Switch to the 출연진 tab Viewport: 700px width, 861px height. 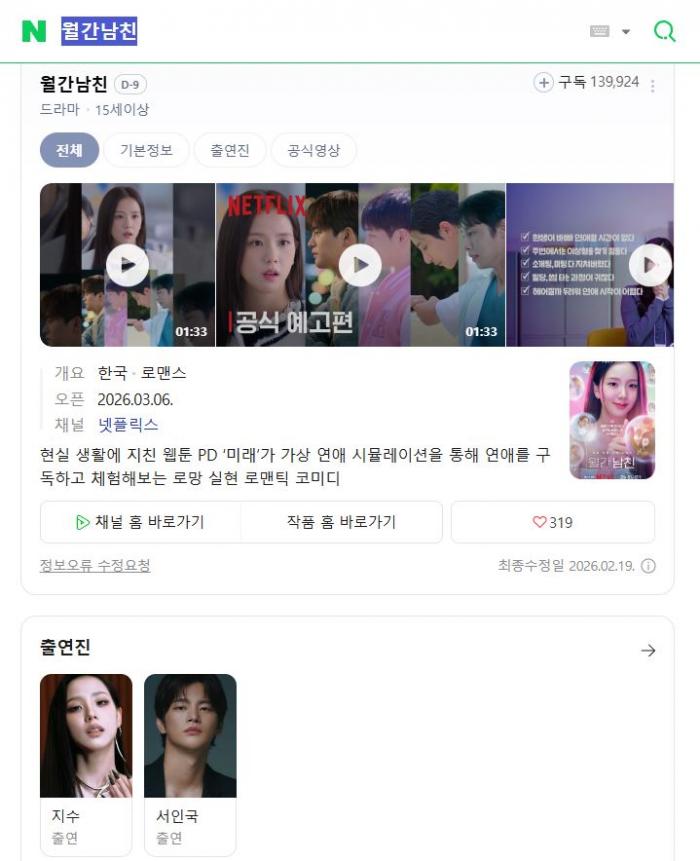click(229, 150)
